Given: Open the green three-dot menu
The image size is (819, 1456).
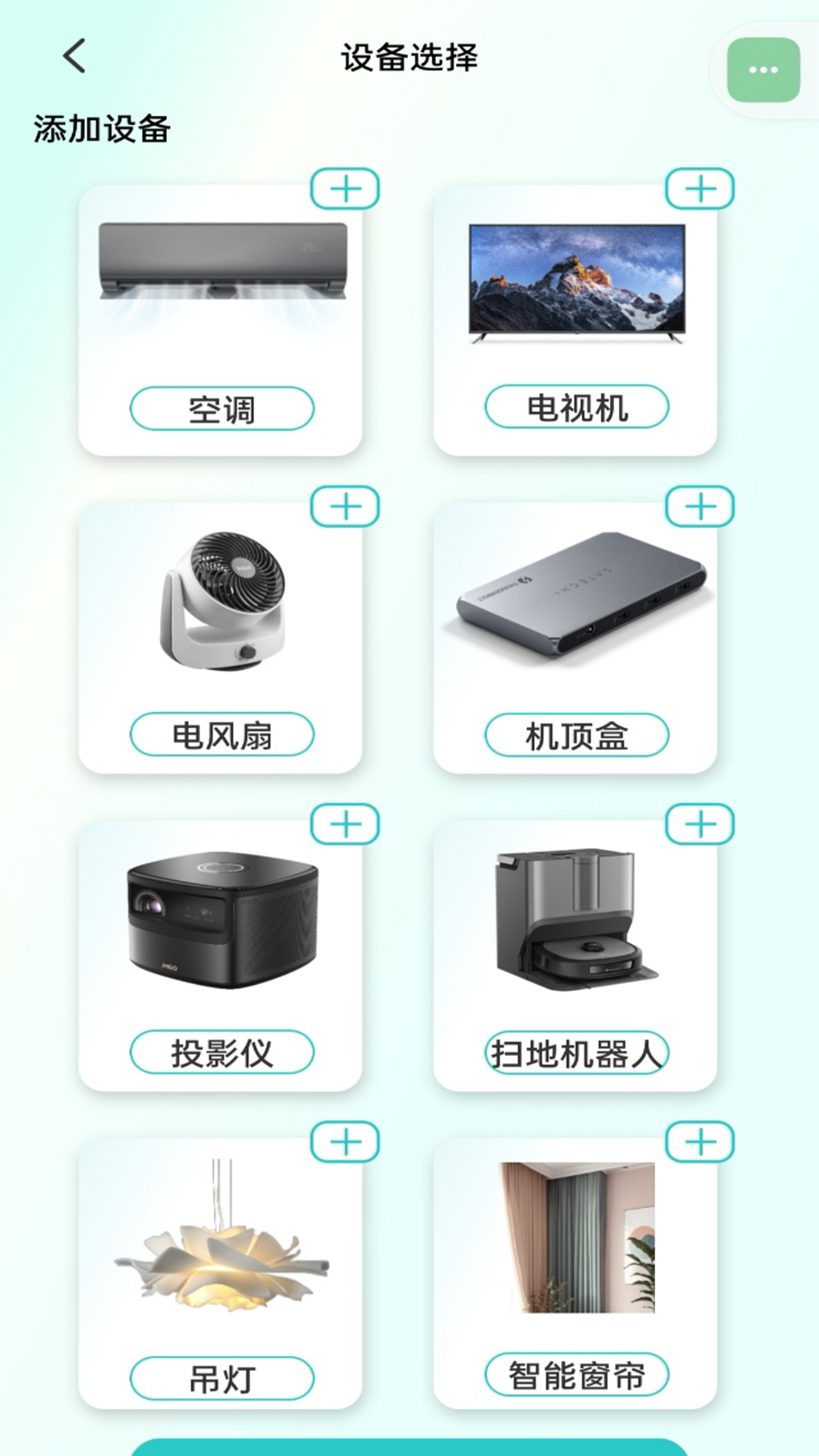Looking at the screenshot, I should pyautogui.click(x=763, y=70).
